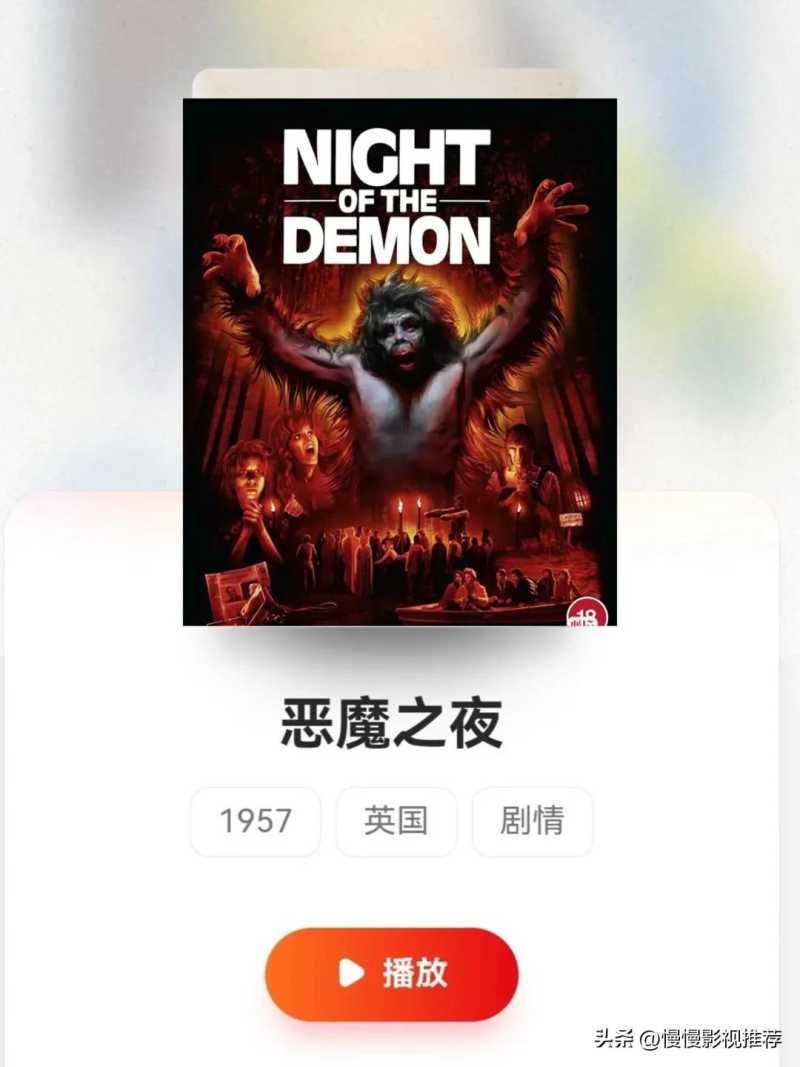Screen dimensions: 800x1067
Task: Select the 1957 year chip
Action: [x=256, y=821]
